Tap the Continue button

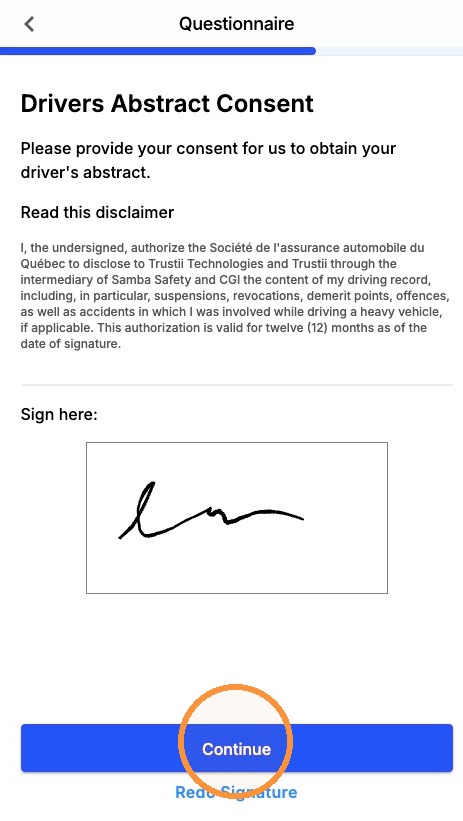click(237, 748)
